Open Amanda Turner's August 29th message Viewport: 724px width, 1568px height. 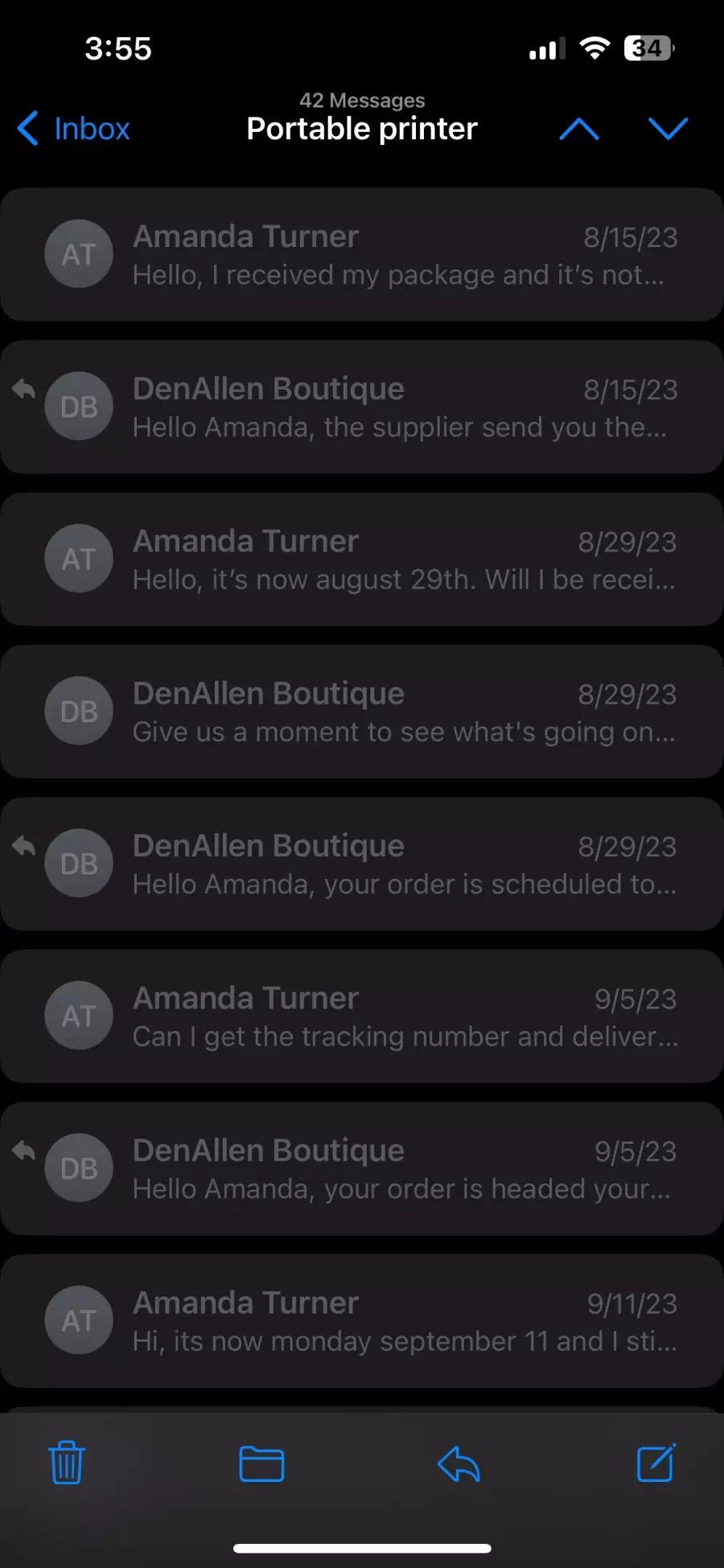(x=362, y=559)
